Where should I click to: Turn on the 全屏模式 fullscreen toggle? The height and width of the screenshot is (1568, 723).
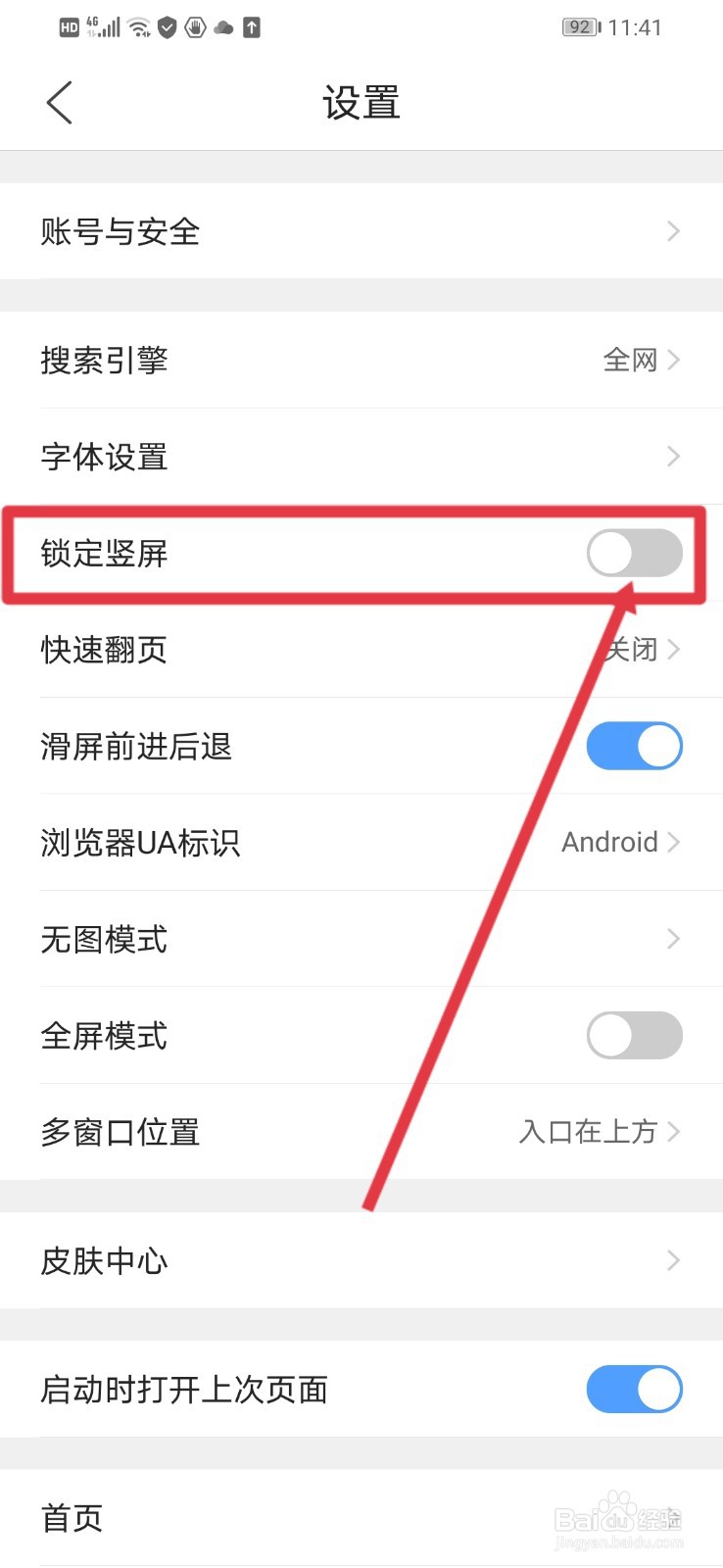[x=634, y=1035]
